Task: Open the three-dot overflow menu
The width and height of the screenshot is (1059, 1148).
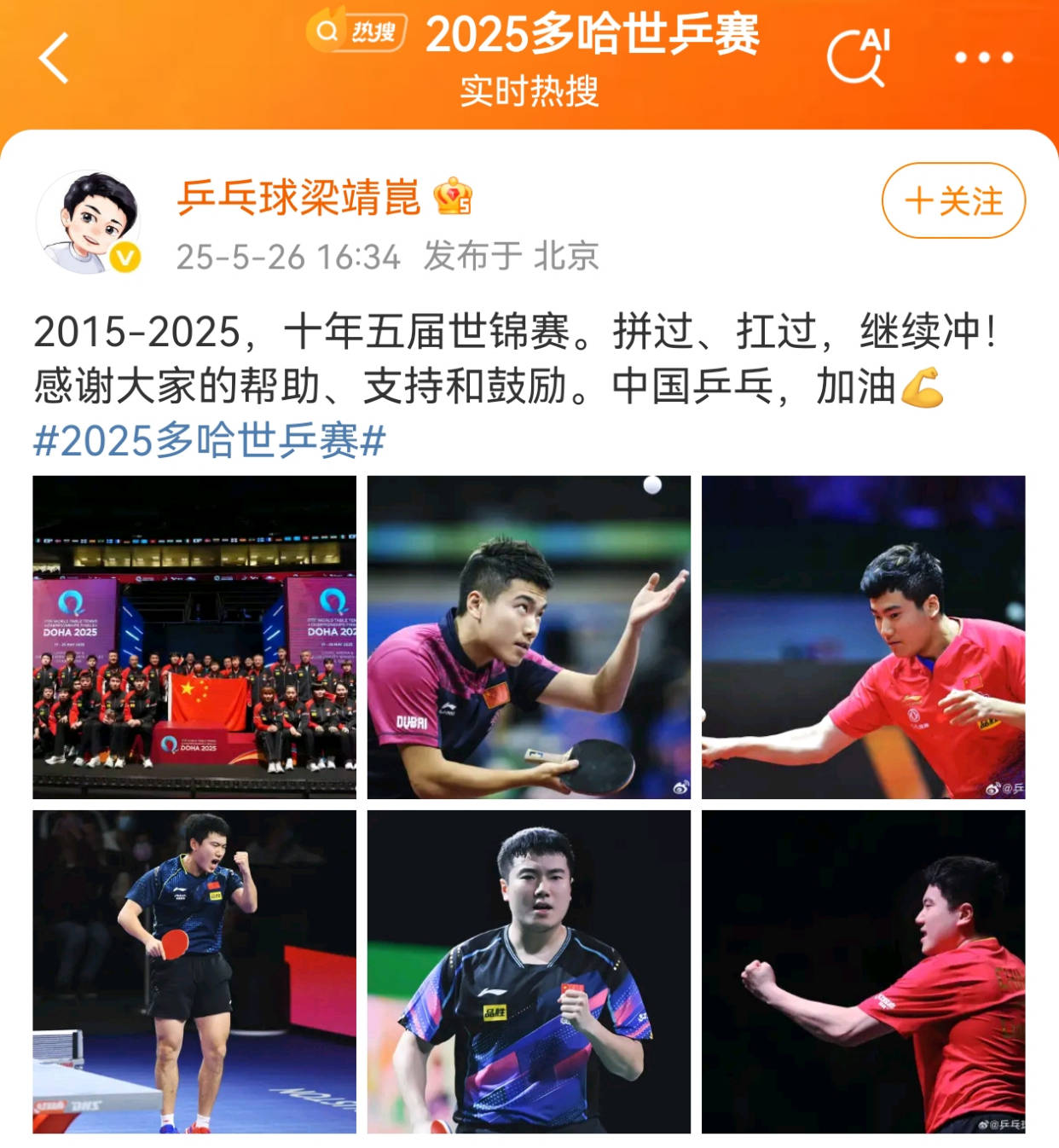Action: pyautogui.click(x=983, y=58)
